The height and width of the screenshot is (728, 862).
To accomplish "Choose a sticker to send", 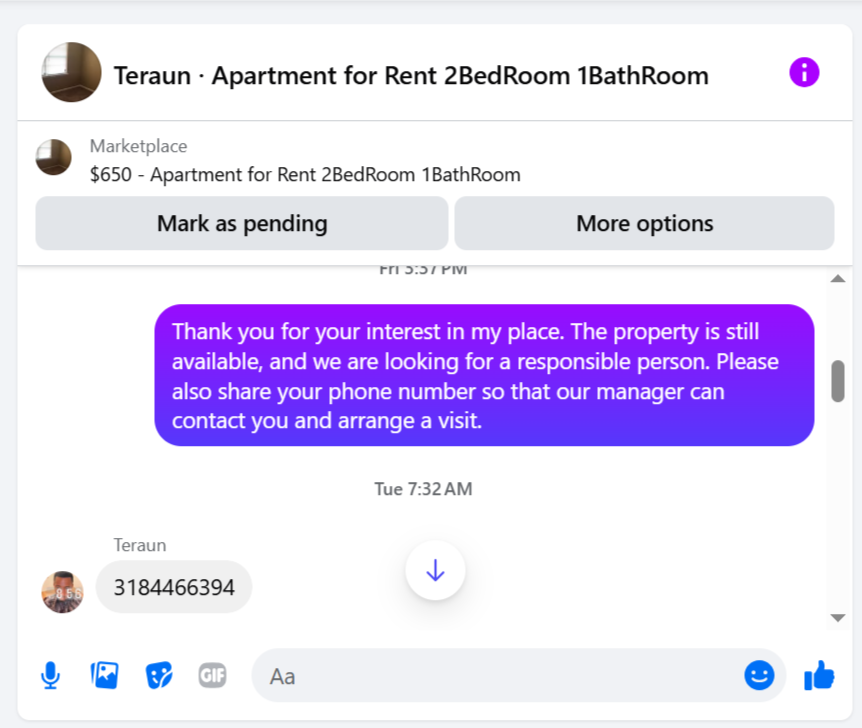I will coord(158,676).
